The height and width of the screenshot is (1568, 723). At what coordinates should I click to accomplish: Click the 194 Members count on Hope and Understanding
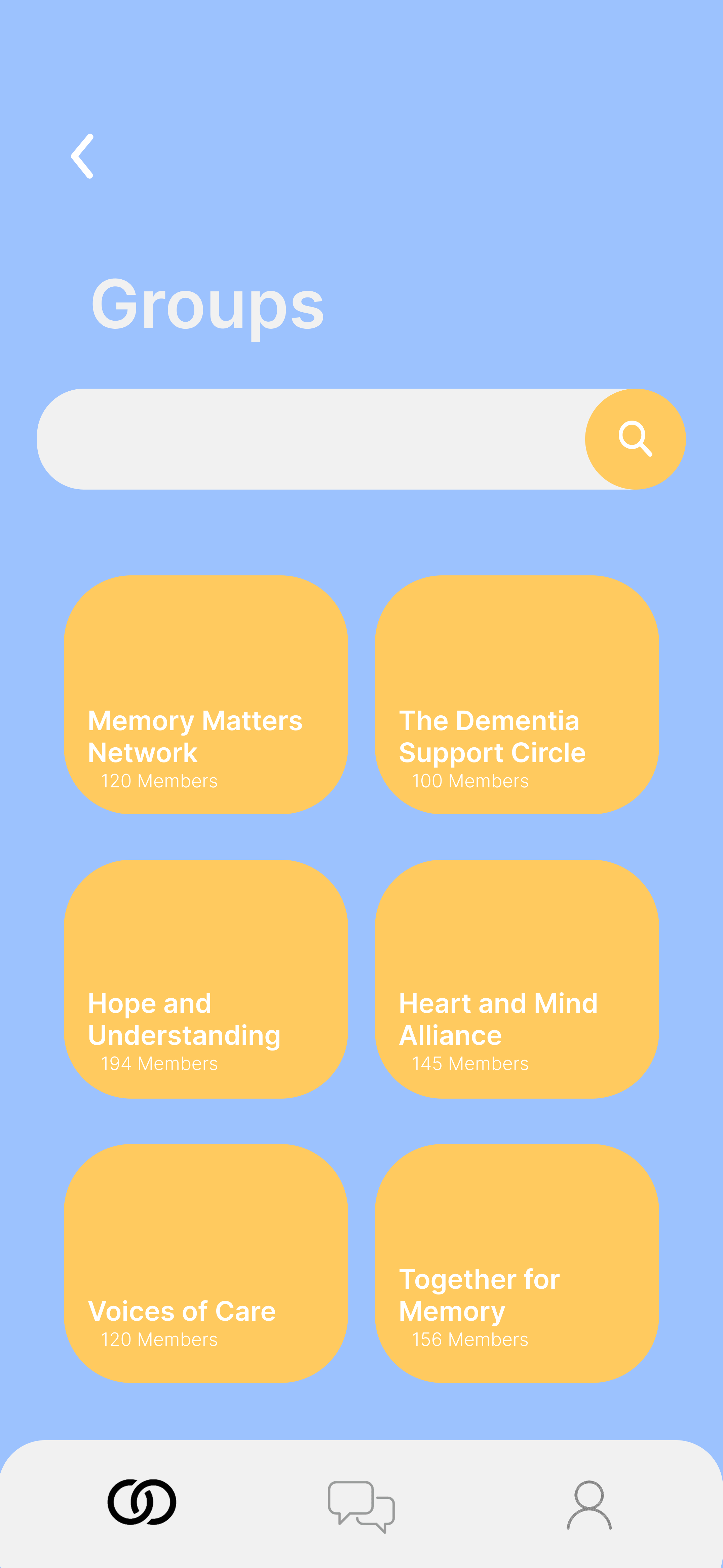(x=159, y=1063)
